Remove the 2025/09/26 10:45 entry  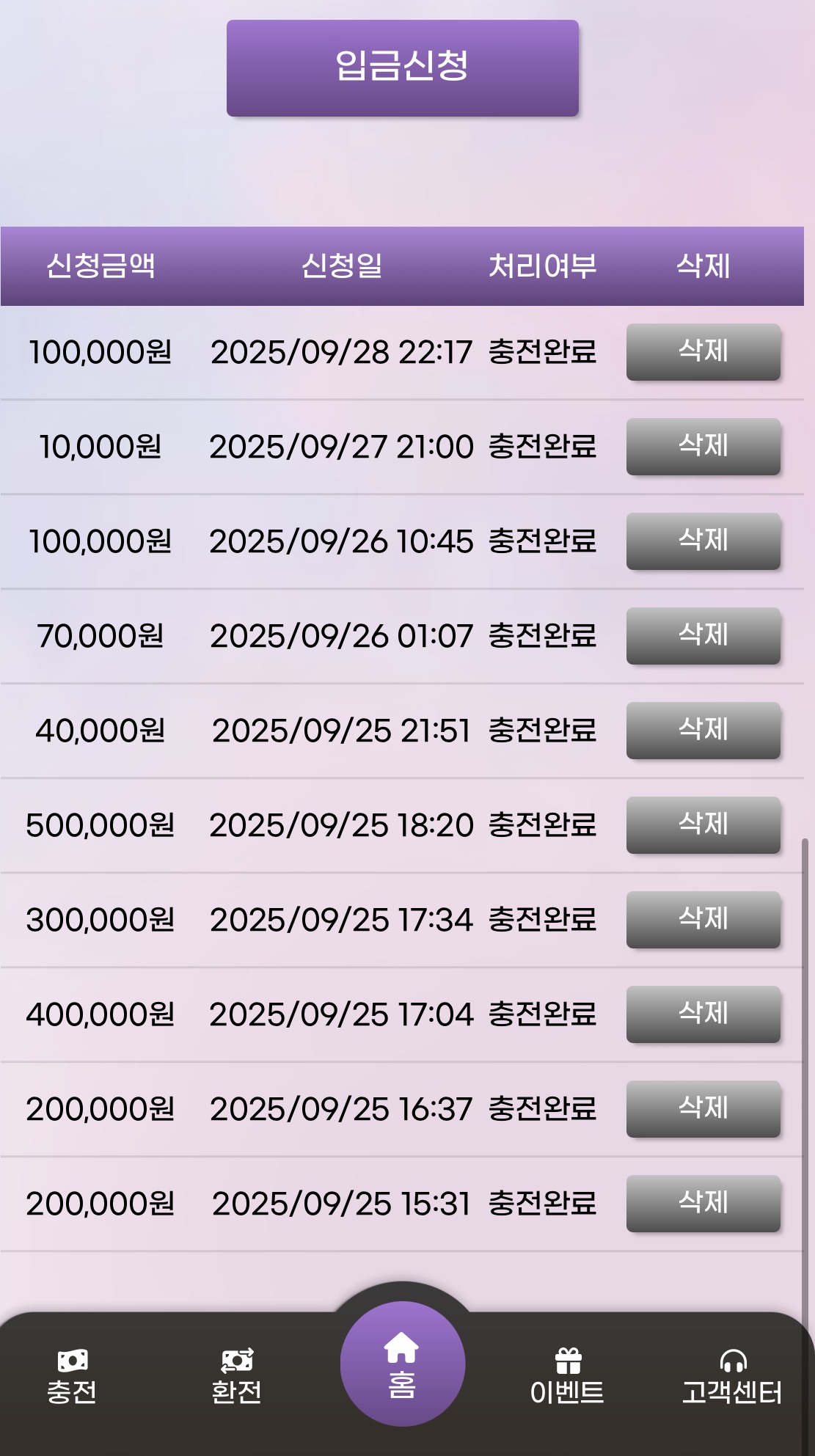[x=703, y=541]
